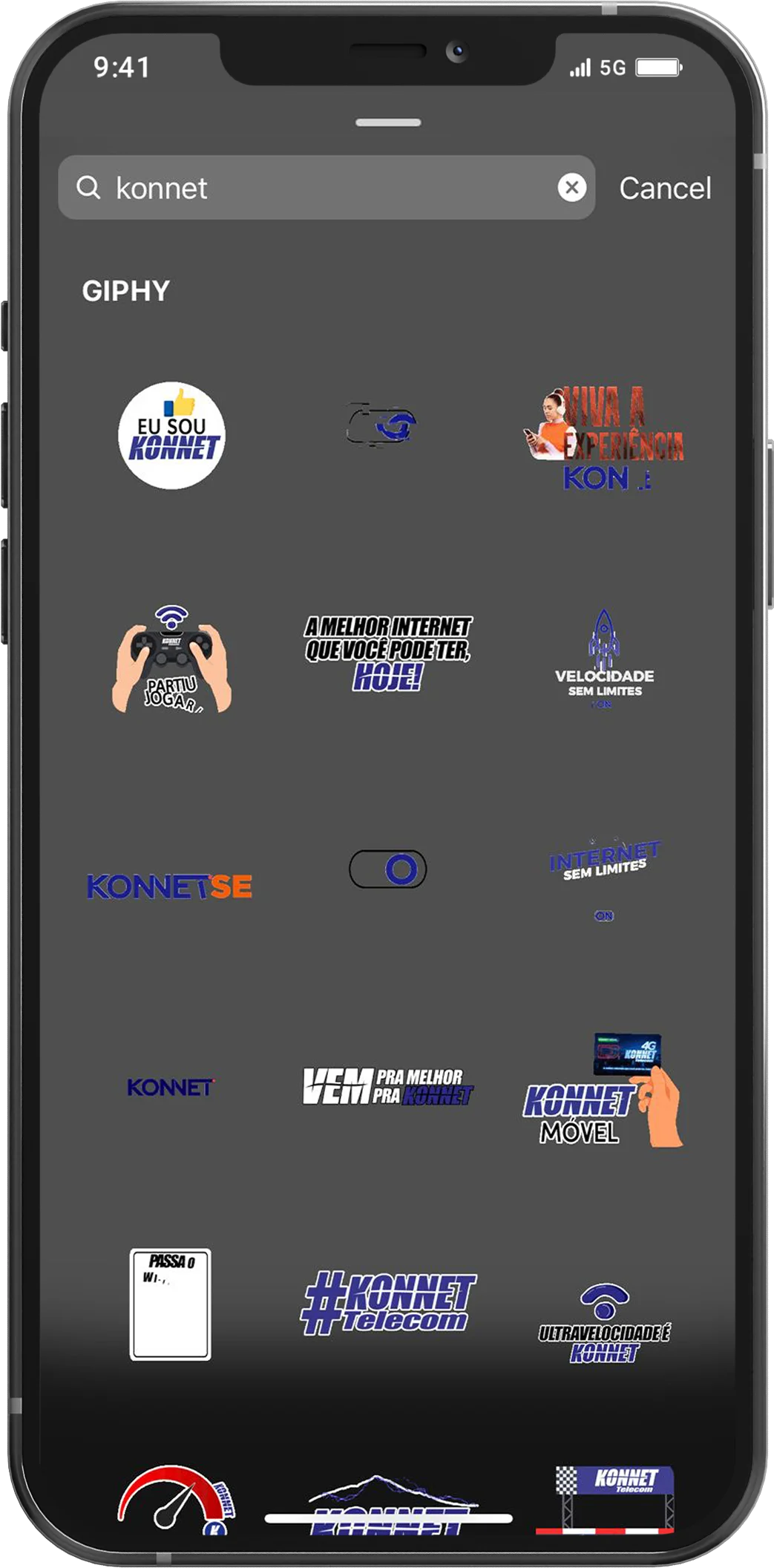Choose the Internet Sem Limites sticker

tap(604, 869)
